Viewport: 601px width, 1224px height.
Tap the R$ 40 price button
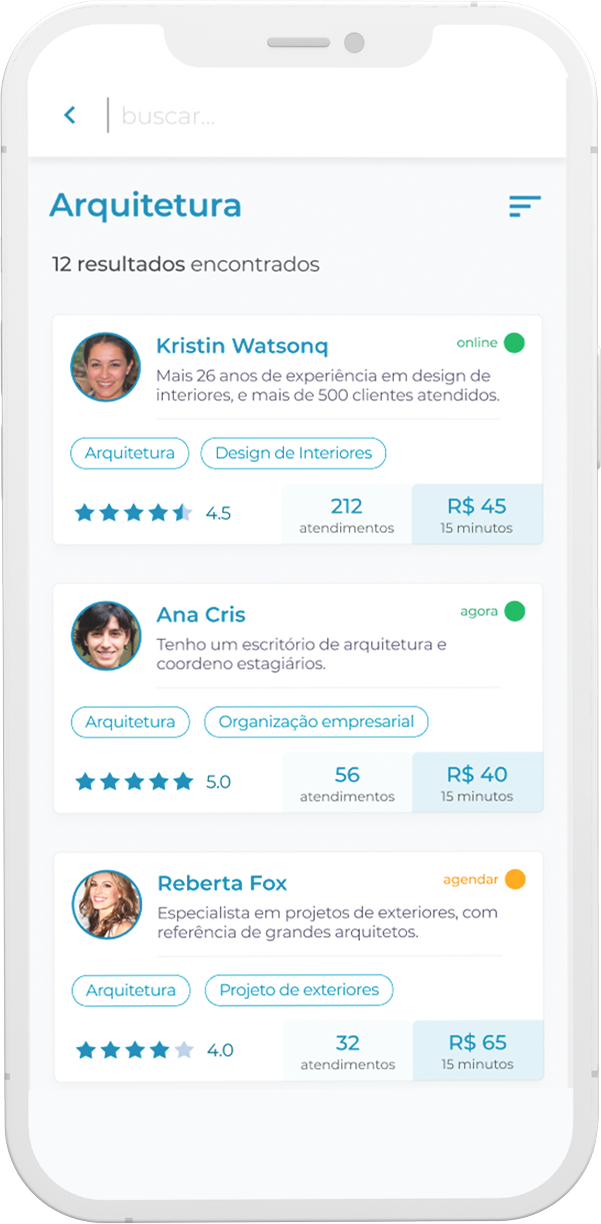click(x=477, y=783)
